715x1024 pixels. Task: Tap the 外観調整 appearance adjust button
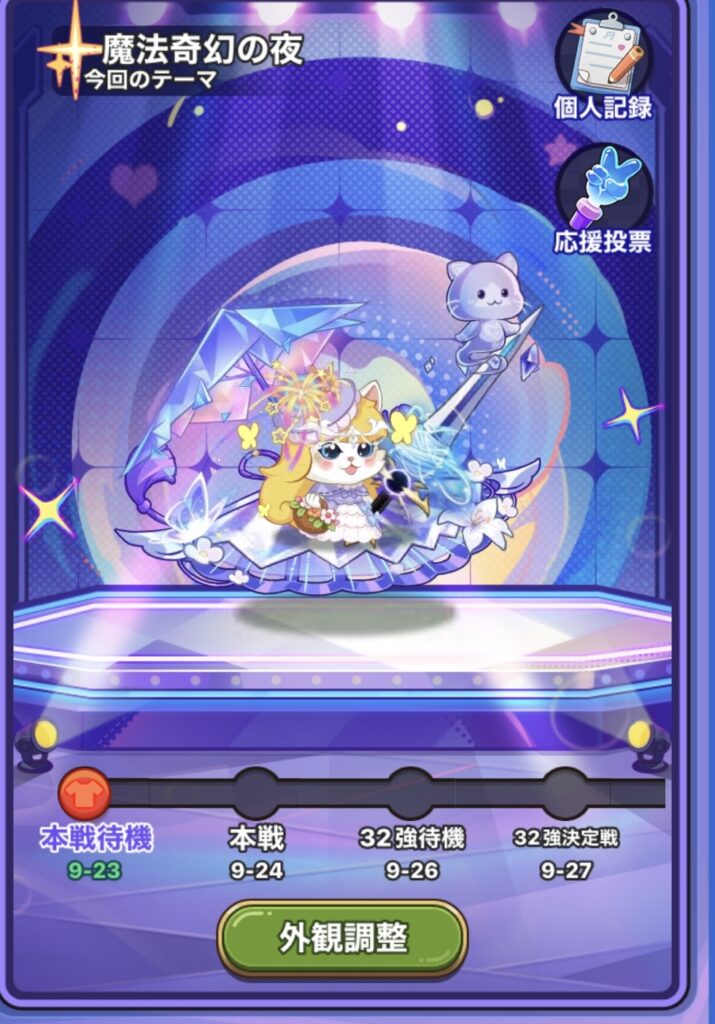click(x=343, y=940)
